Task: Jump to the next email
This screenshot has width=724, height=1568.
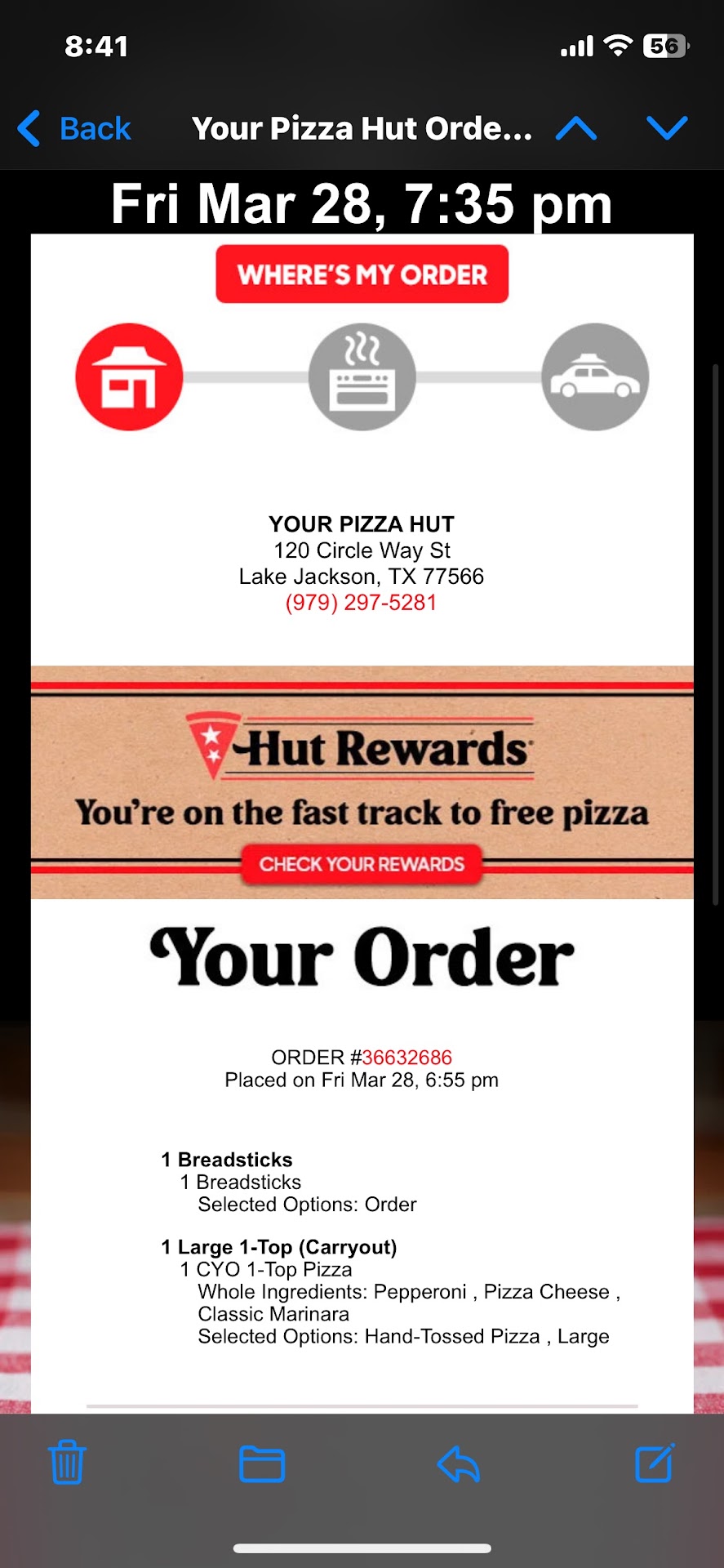Action: [x=667, y=128]
